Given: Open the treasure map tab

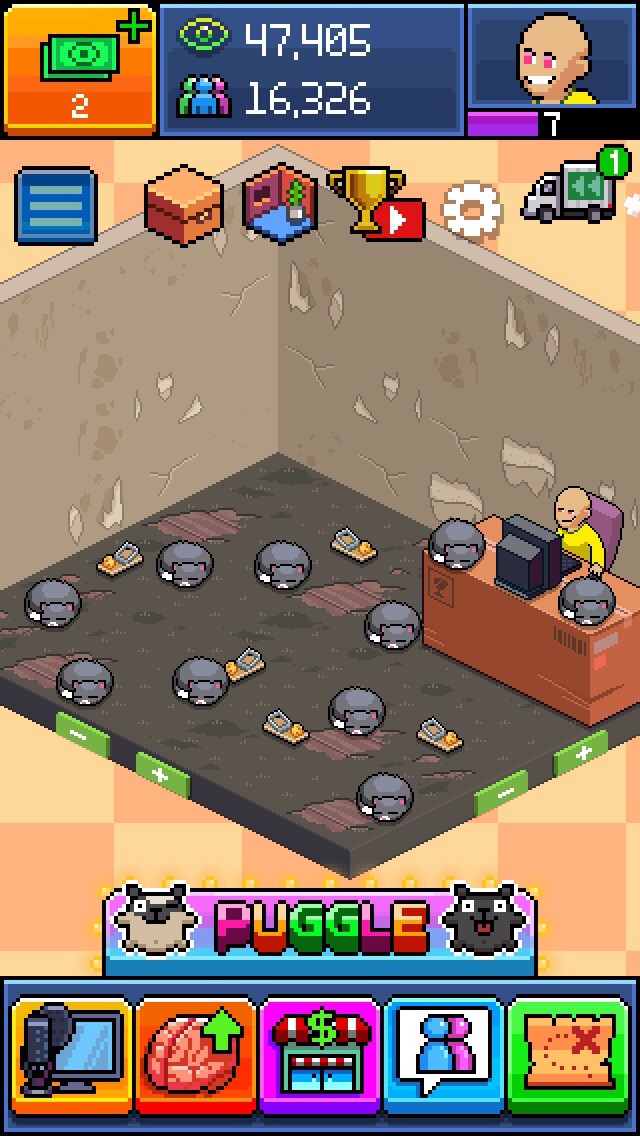Looking at the screenshot, I should [570, 1054].
